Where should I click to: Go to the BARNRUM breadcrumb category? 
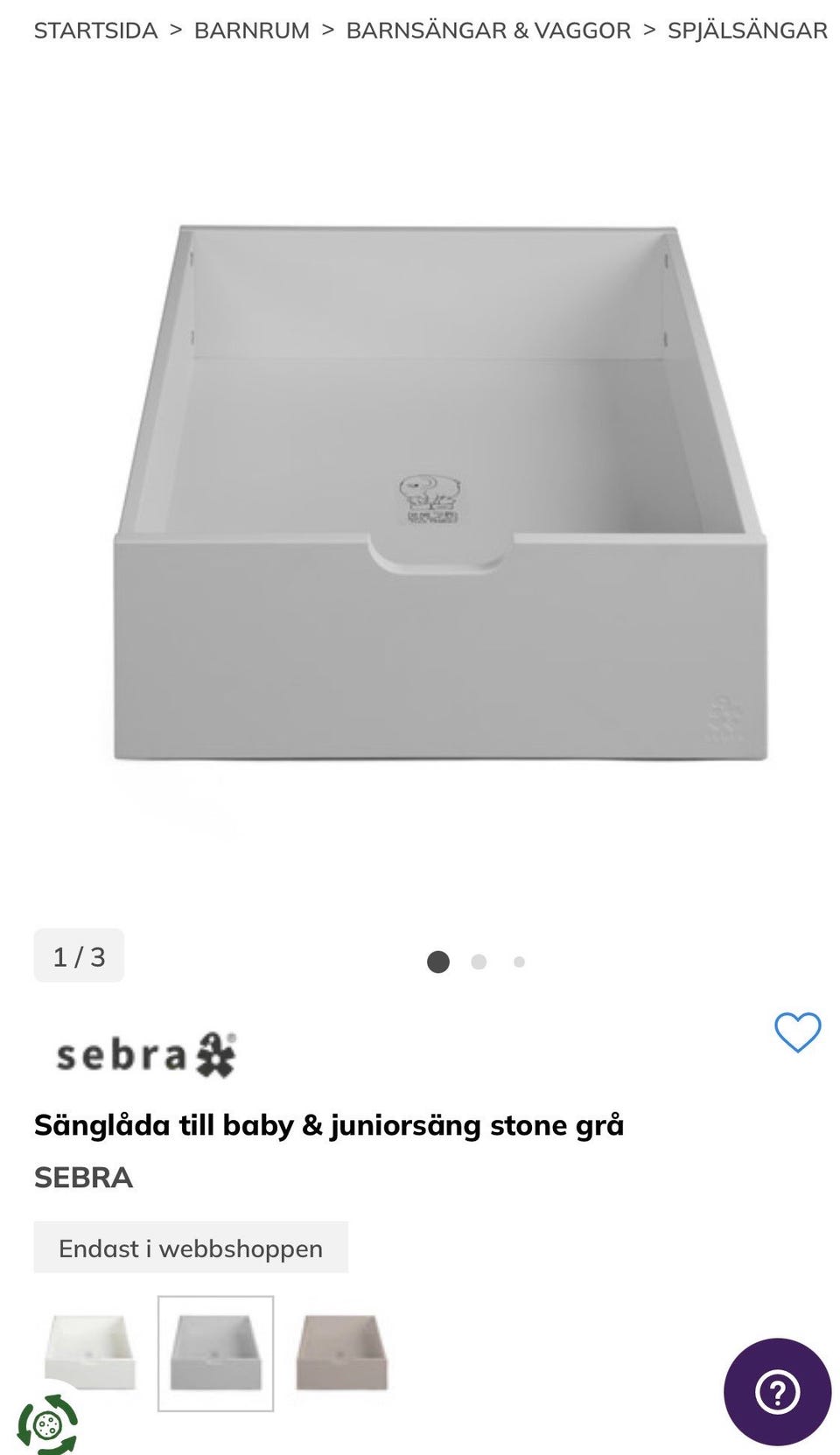click(251, 31)
